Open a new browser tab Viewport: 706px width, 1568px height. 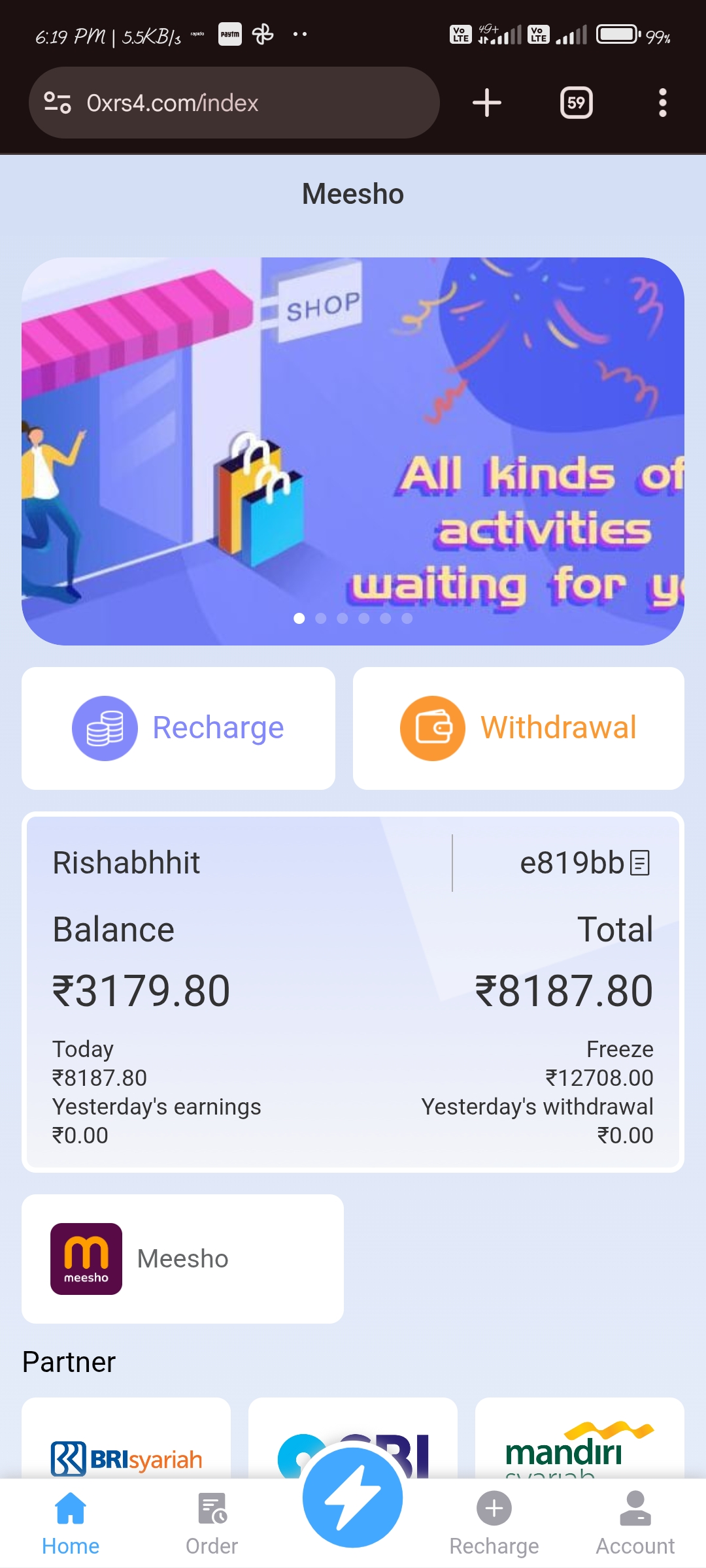[x=487, y=103]
